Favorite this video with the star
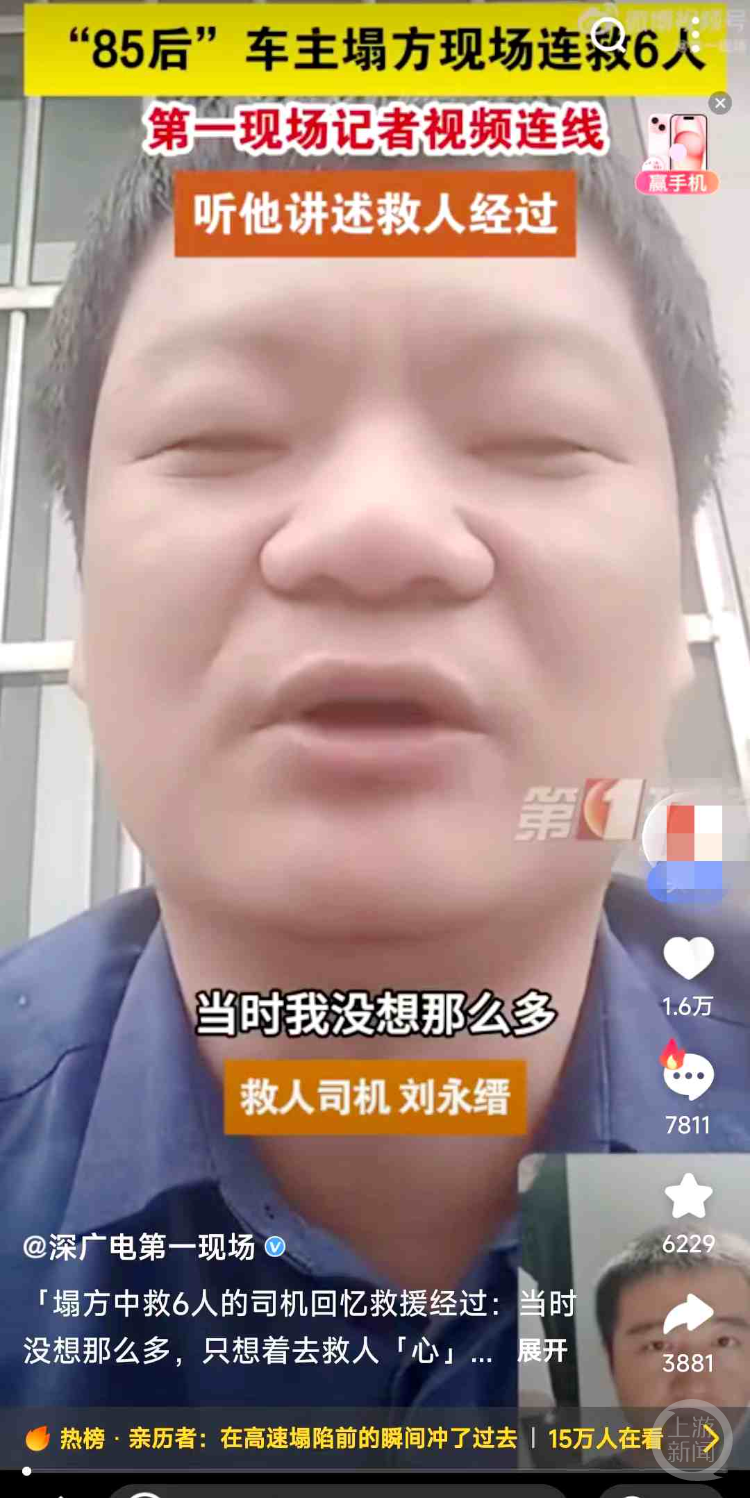 click(689, 1197)
